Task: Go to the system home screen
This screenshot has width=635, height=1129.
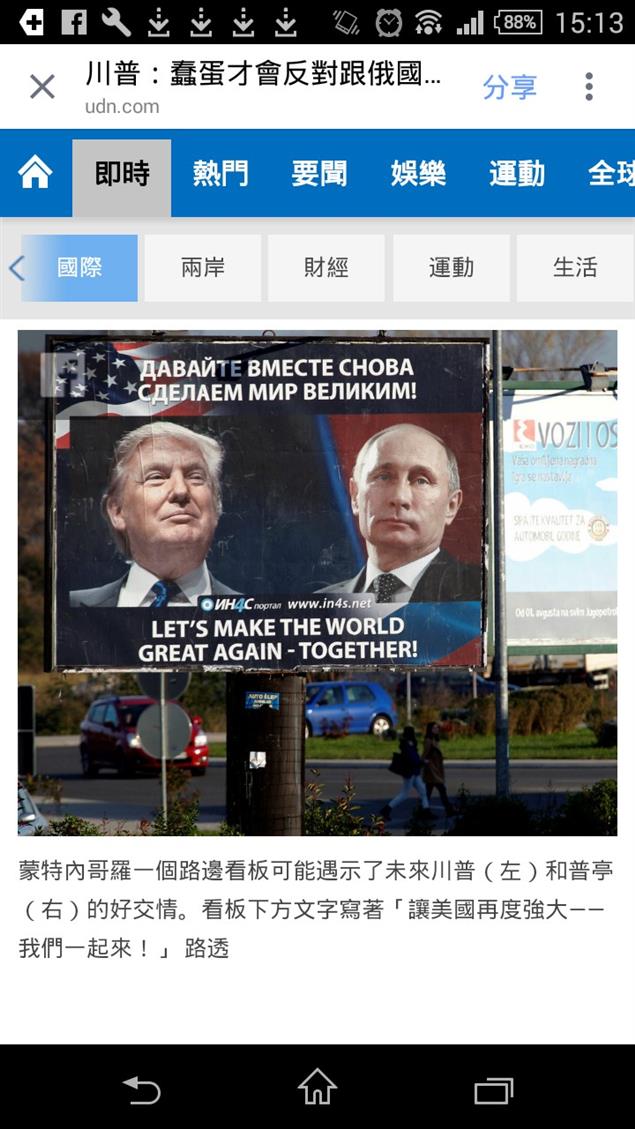Action: click(317, 1089)
